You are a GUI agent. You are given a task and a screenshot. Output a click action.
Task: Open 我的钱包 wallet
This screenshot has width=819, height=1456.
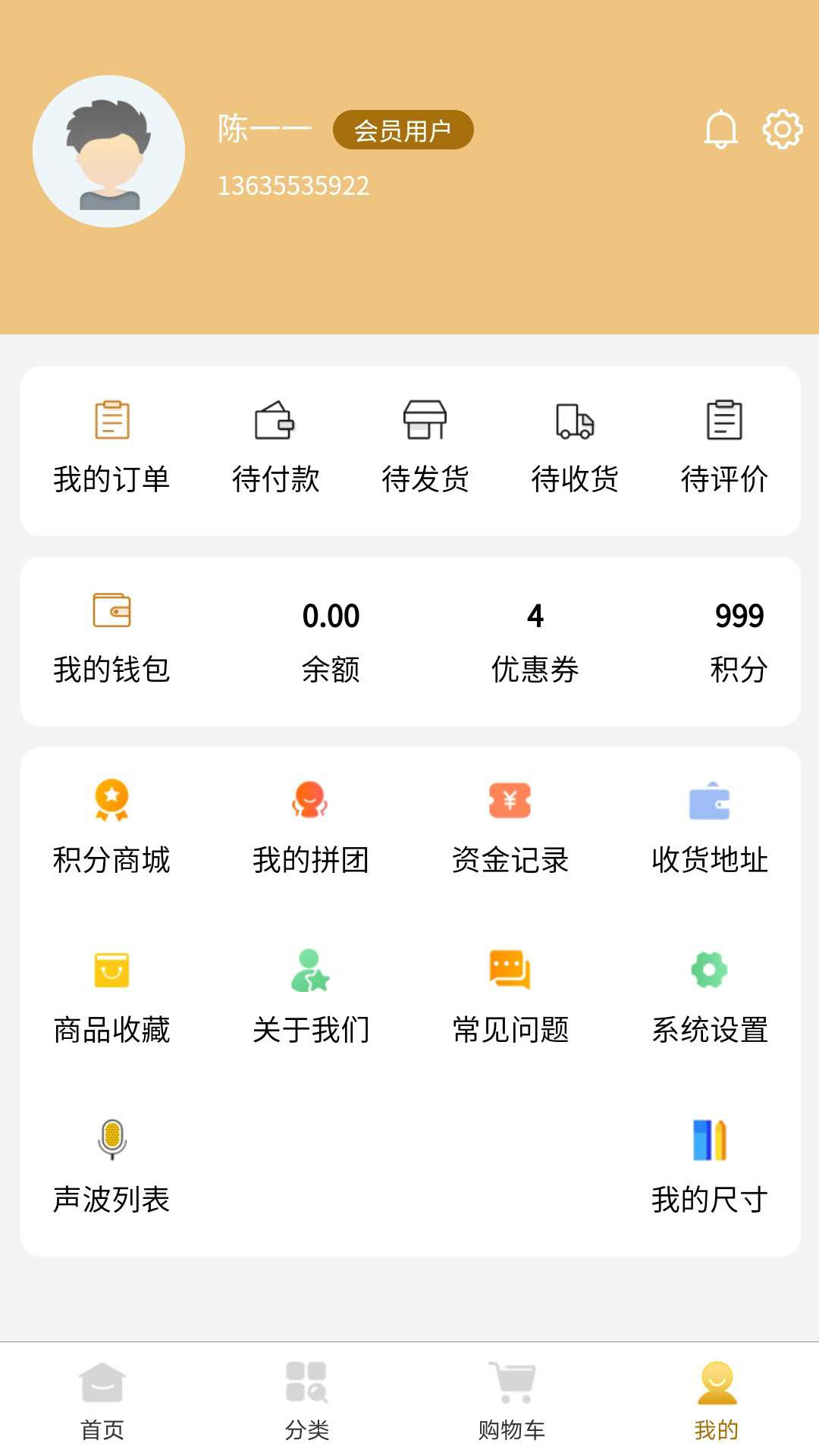(x=111, y=639)
